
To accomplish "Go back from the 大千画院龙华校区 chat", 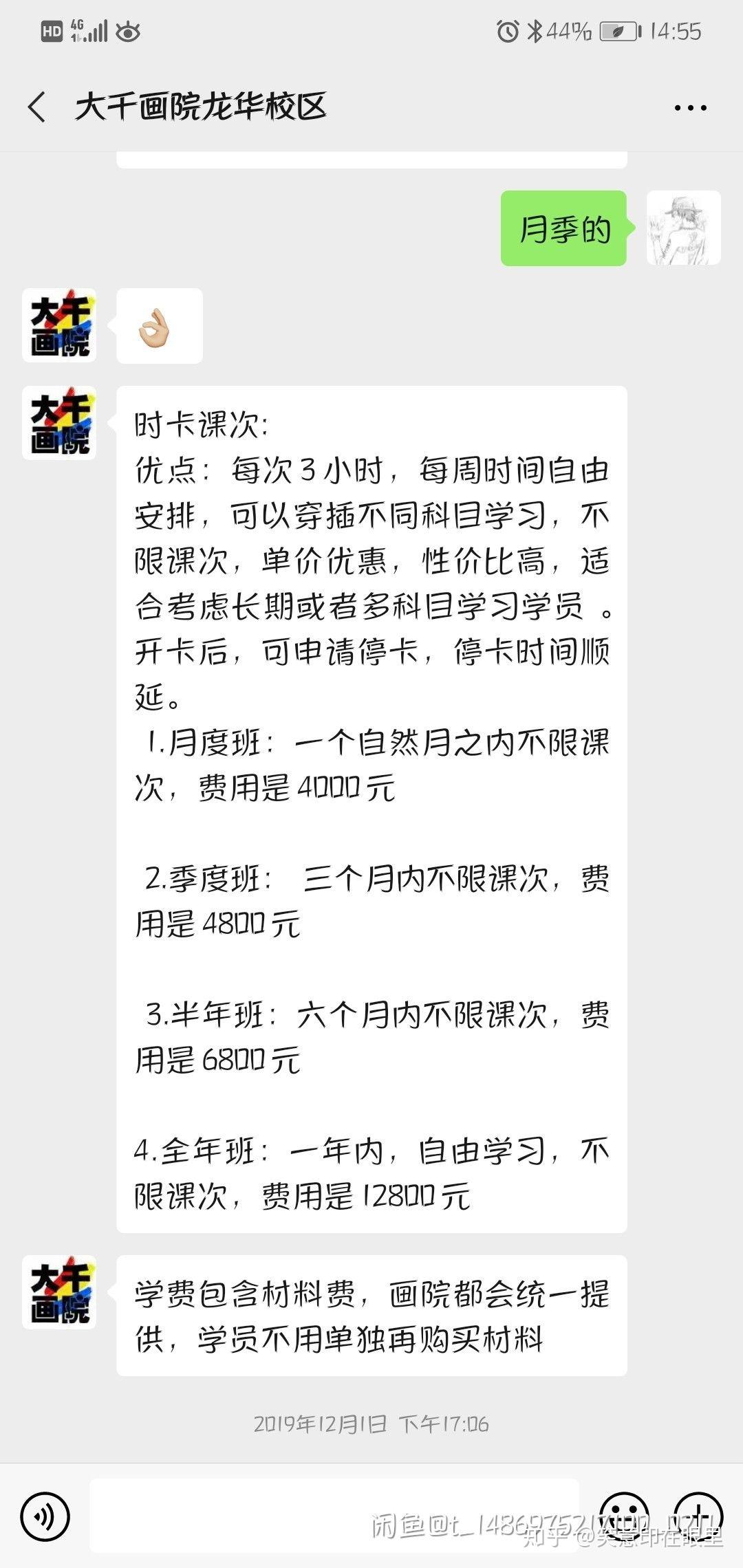I will tap(38, 107).
